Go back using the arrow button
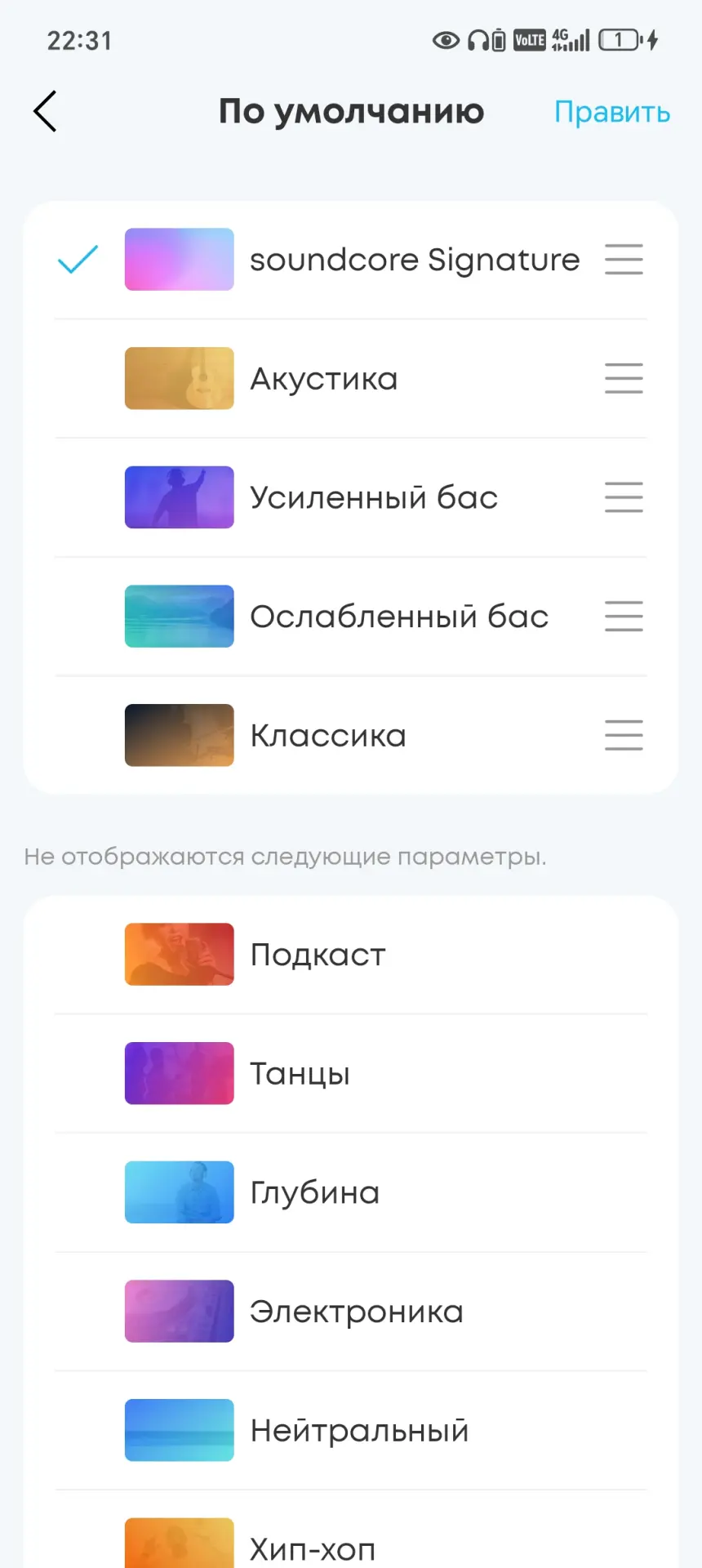This screenshot has height=1568, width=702. [x=45, y=111]
